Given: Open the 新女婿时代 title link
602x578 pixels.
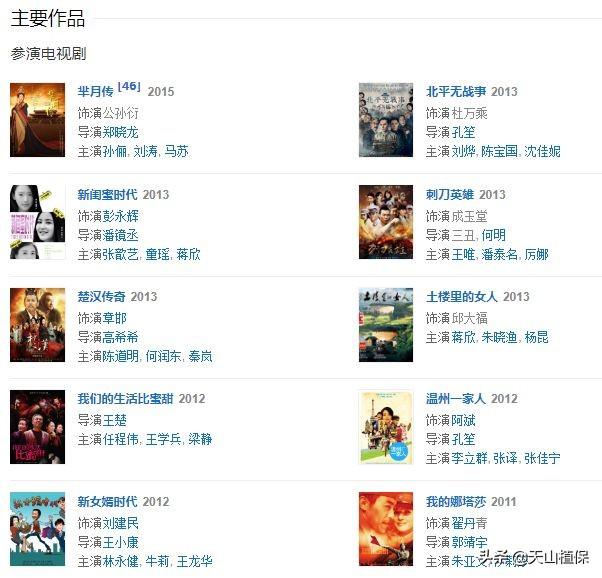Looking at the screenshot, I should (108, 502).
